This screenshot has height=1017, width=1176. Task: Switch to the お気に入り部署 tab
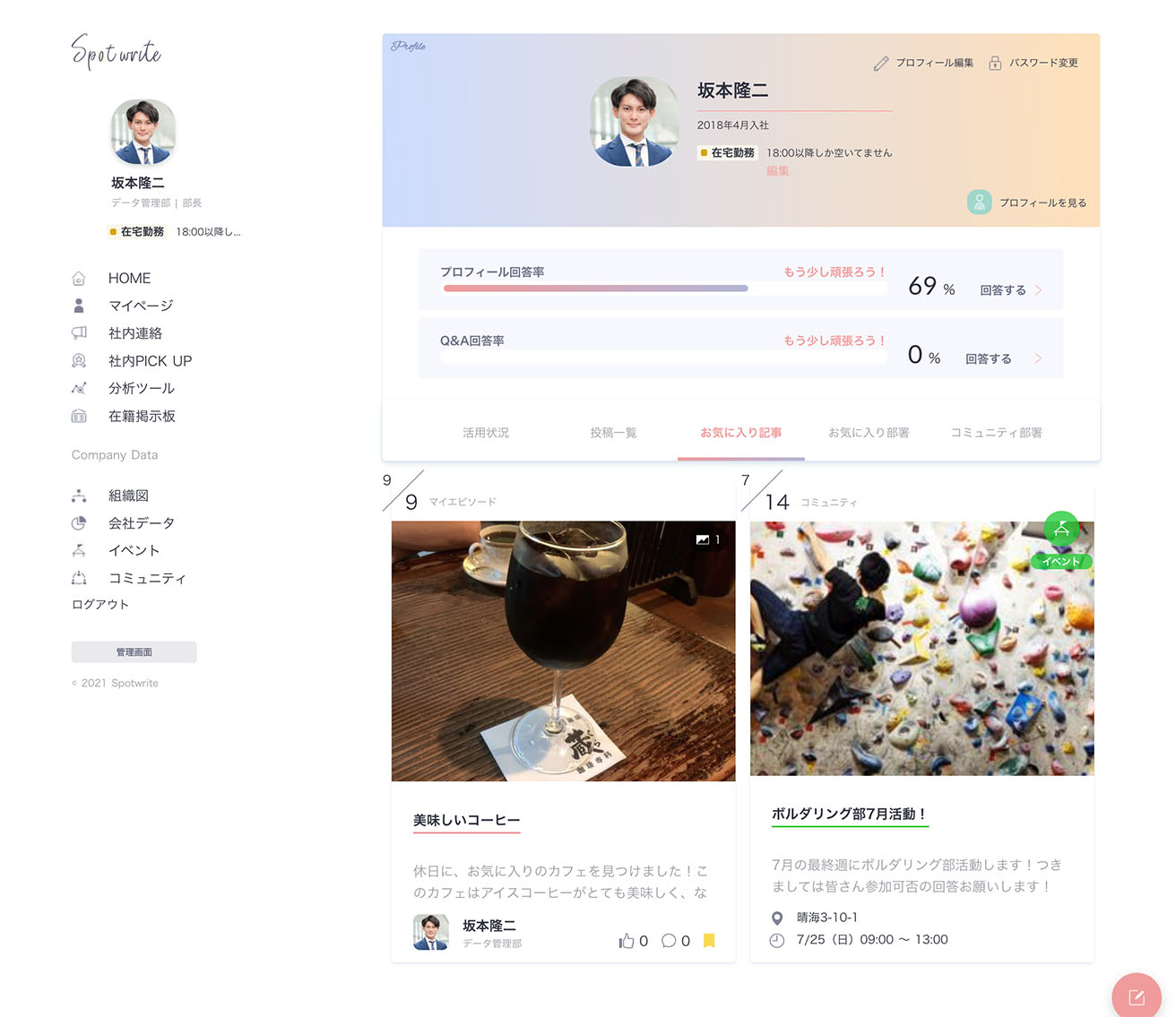pyautogui.click(x=869, y=433)
